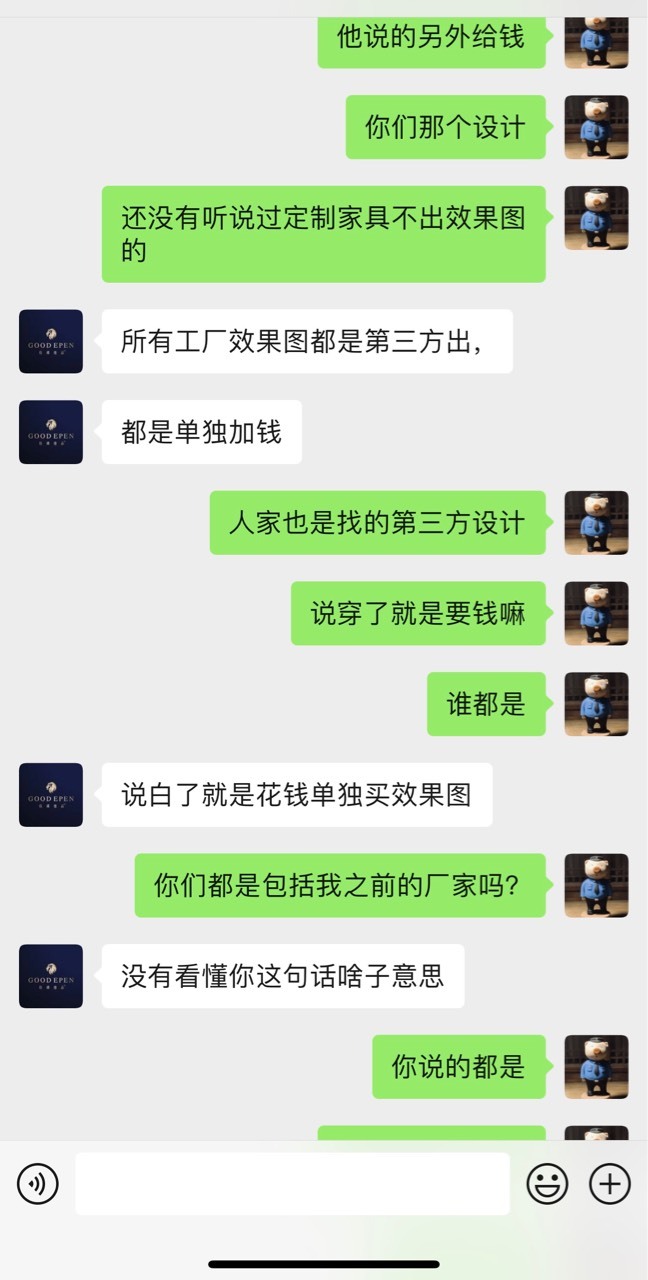Open bear avatar beside 谁都是
Screen dimensions: 648x1280
coord(597,704)
